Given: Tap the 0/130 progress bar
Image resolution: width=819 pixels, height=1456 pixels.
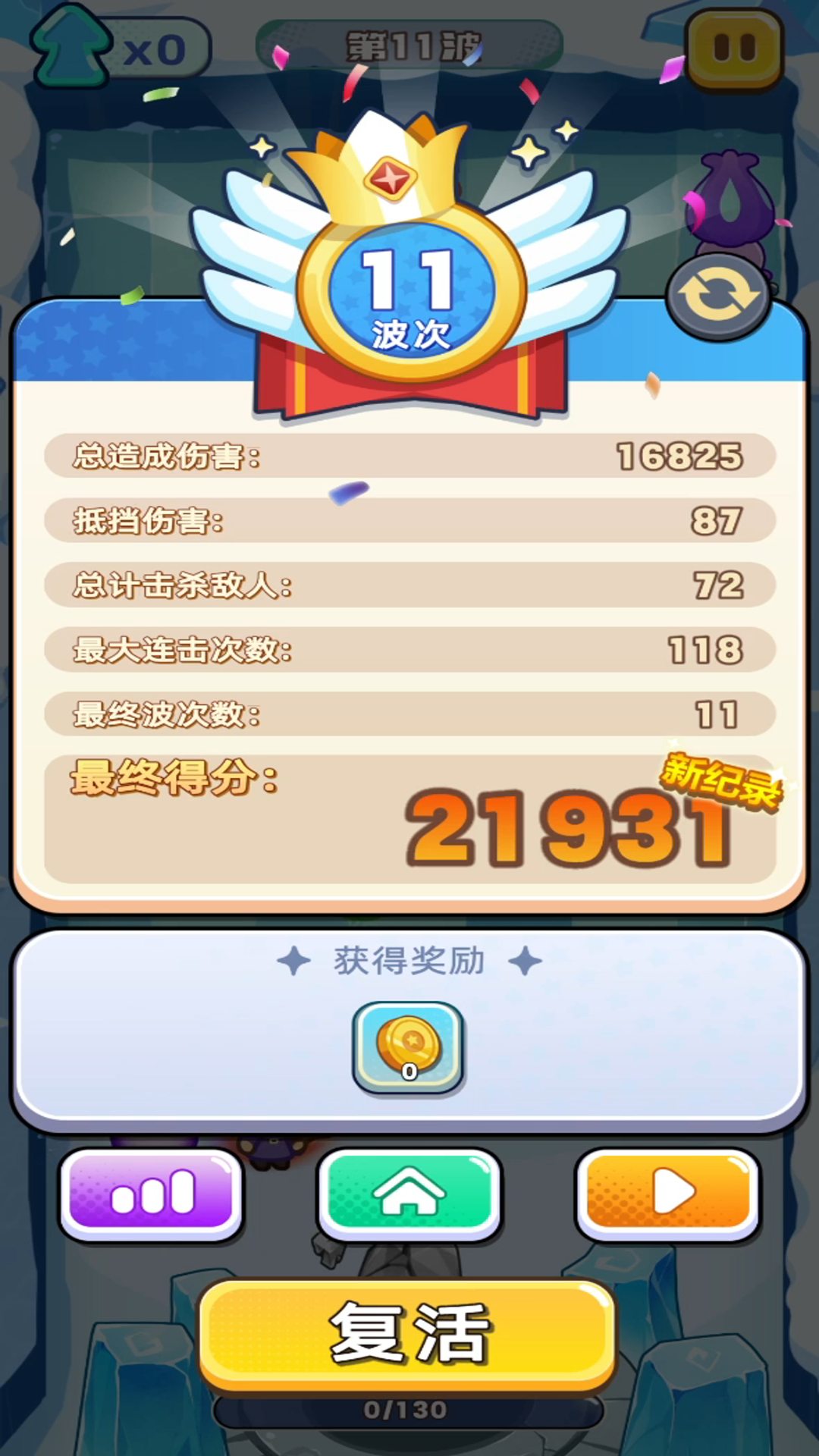Looking at the screenshot, I should coord(409,1409).
